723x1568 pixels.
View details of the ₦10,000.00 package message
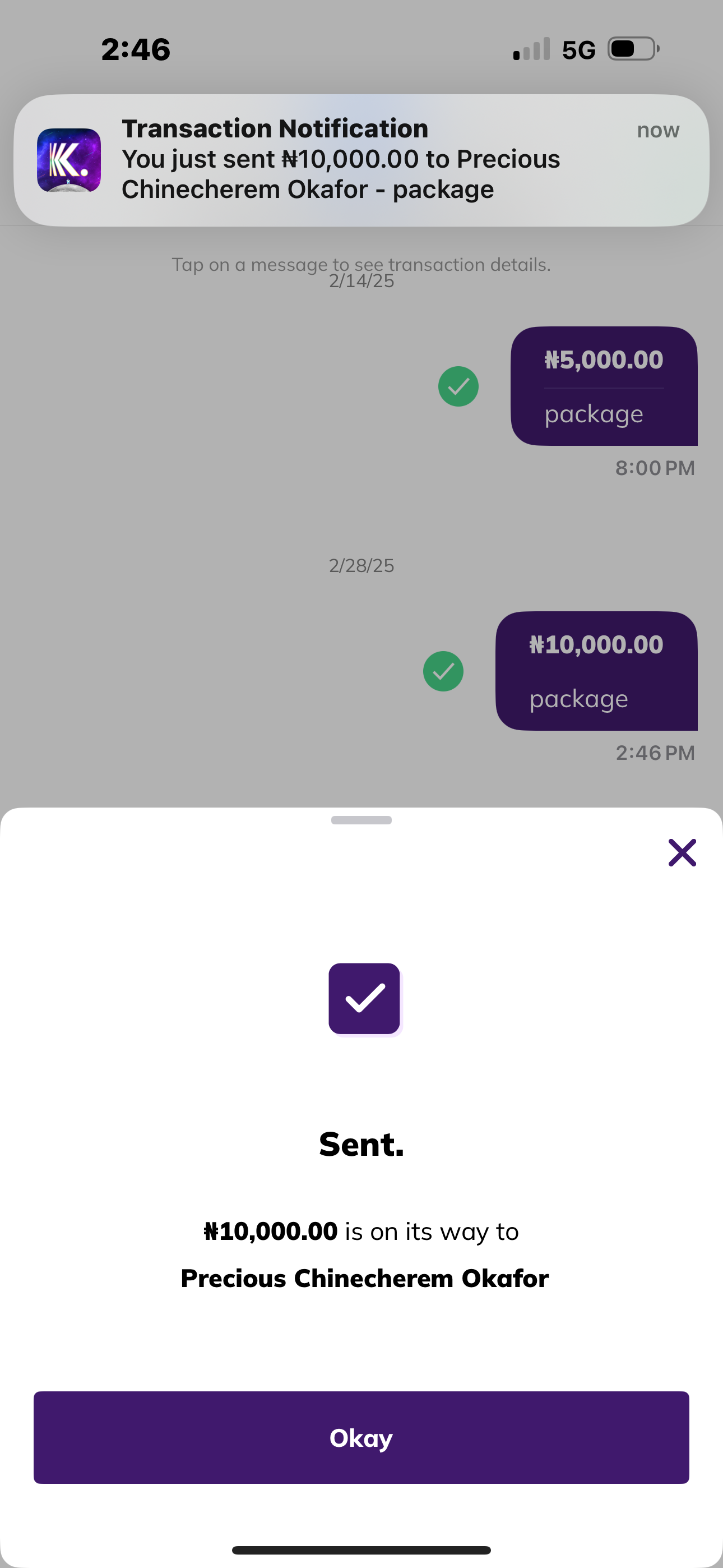tap(596, 671)
